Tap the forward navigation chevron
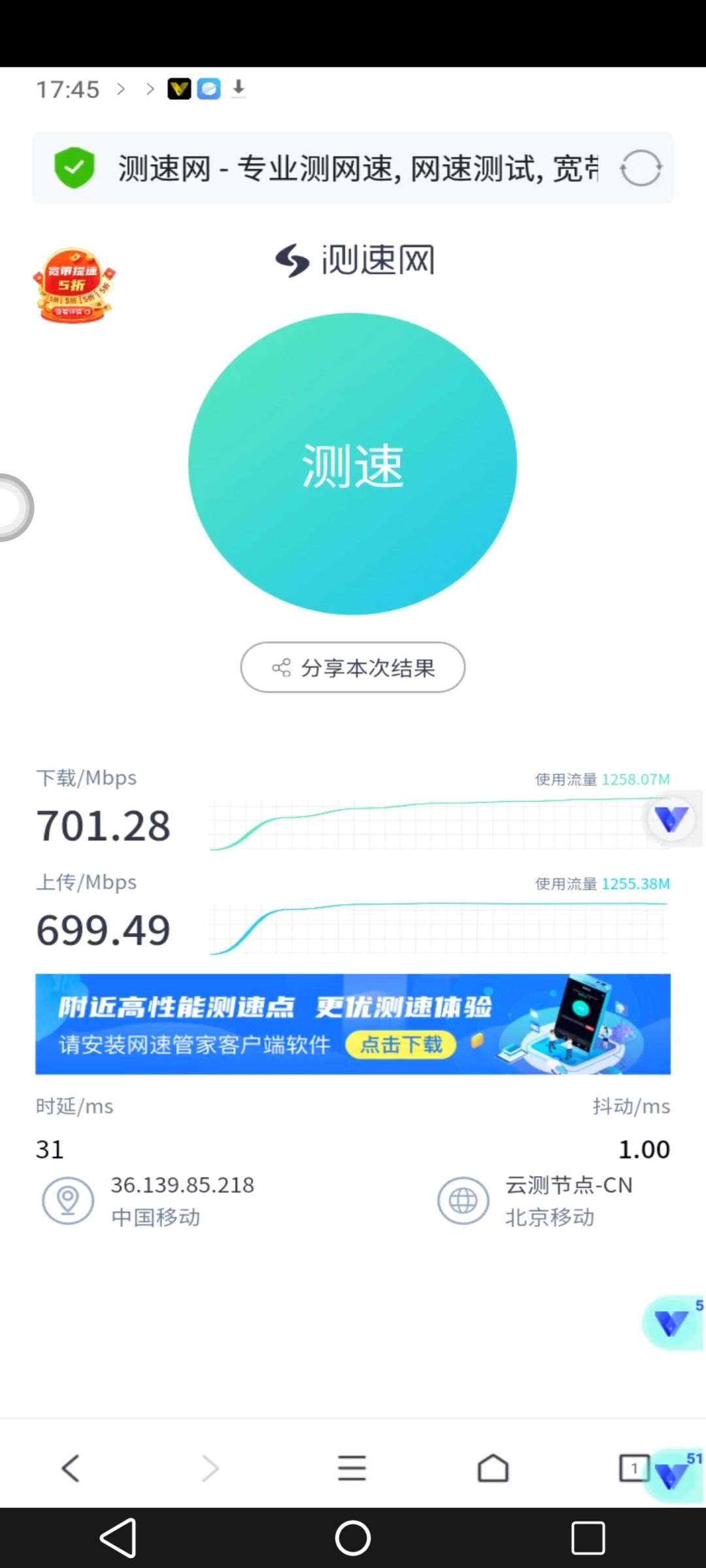Viewport: 706px width, 1568px height. 211,1467
